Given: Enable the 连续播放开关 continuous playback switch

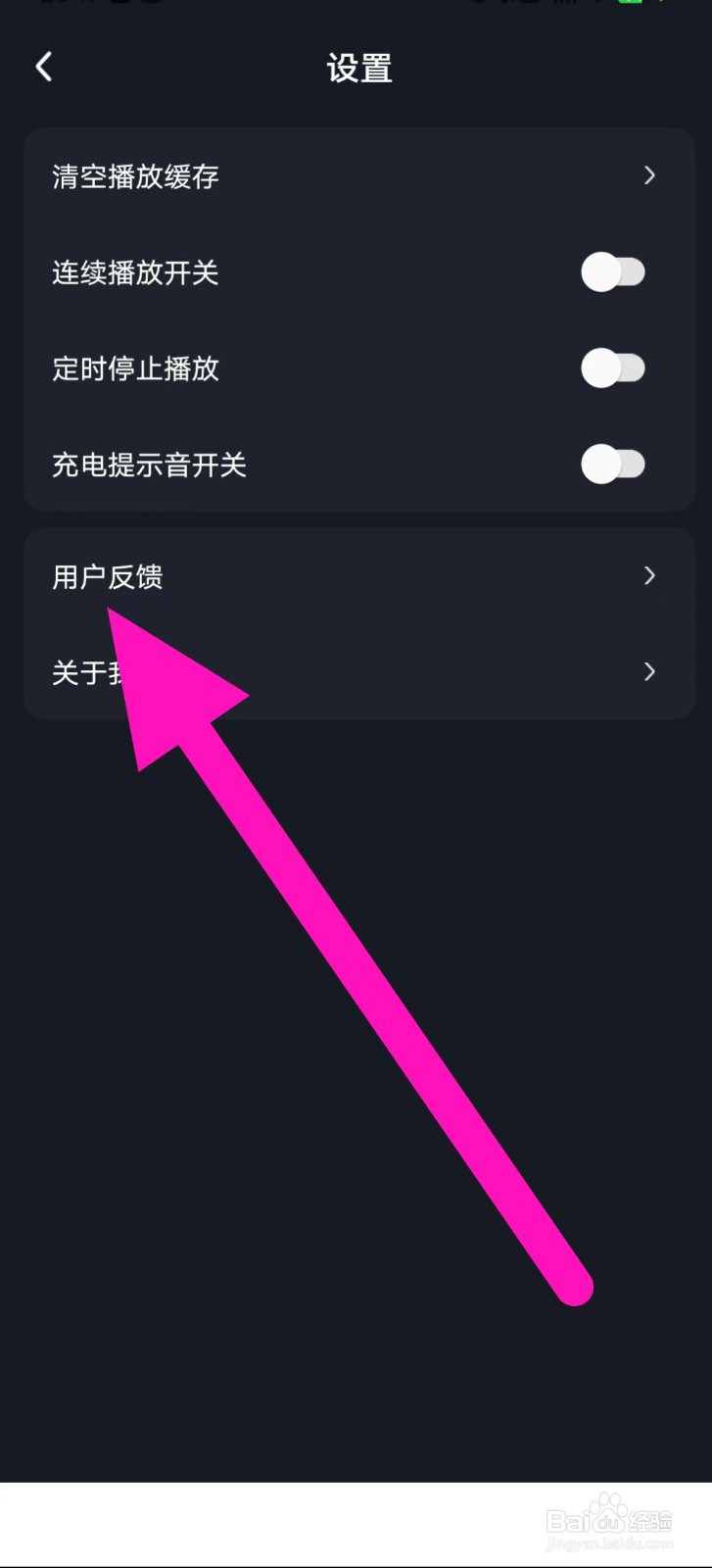Looking at the screenshot, I should [x=614, y=272].
